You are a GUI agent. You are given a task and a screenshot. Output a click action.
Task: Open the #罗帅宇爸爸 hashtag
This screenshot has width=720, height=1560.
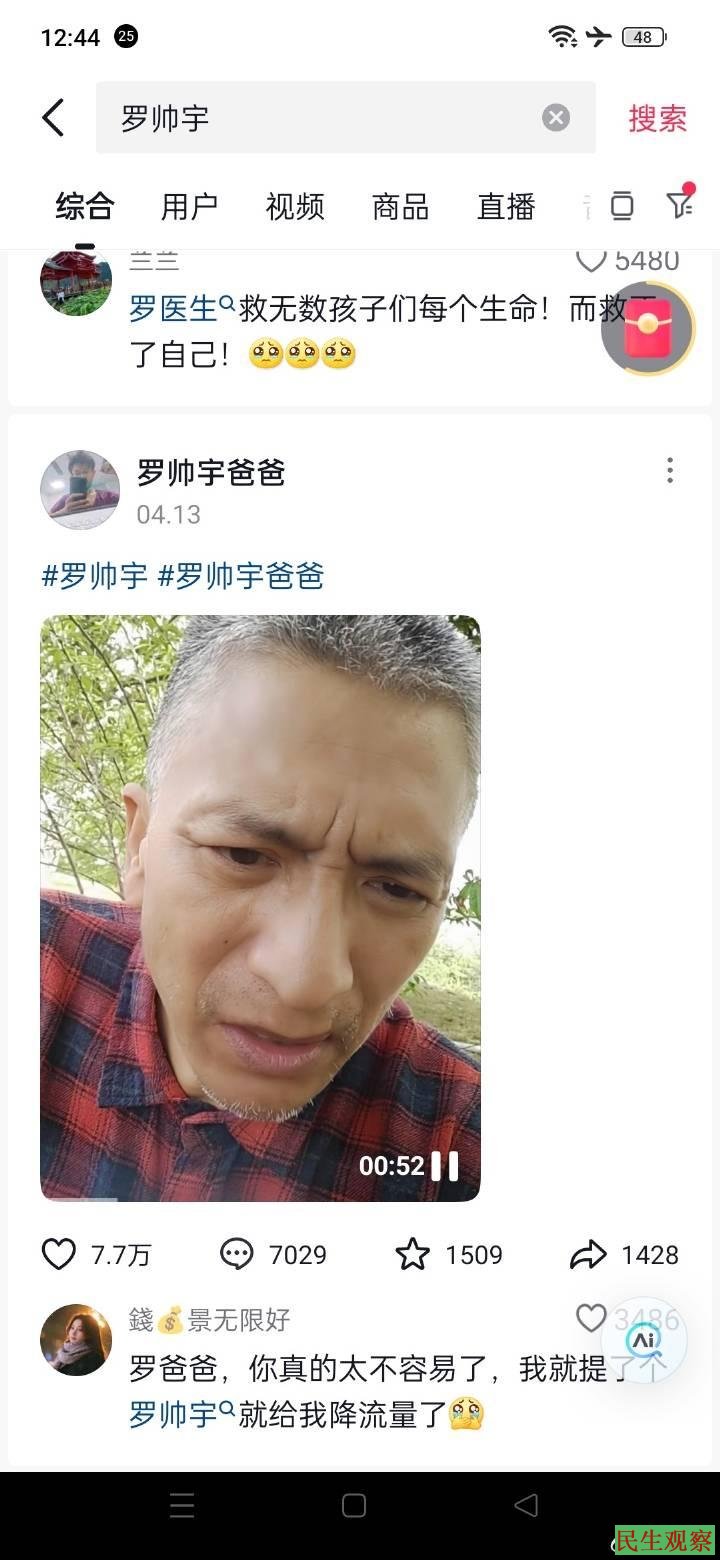(x=241, y=577)
